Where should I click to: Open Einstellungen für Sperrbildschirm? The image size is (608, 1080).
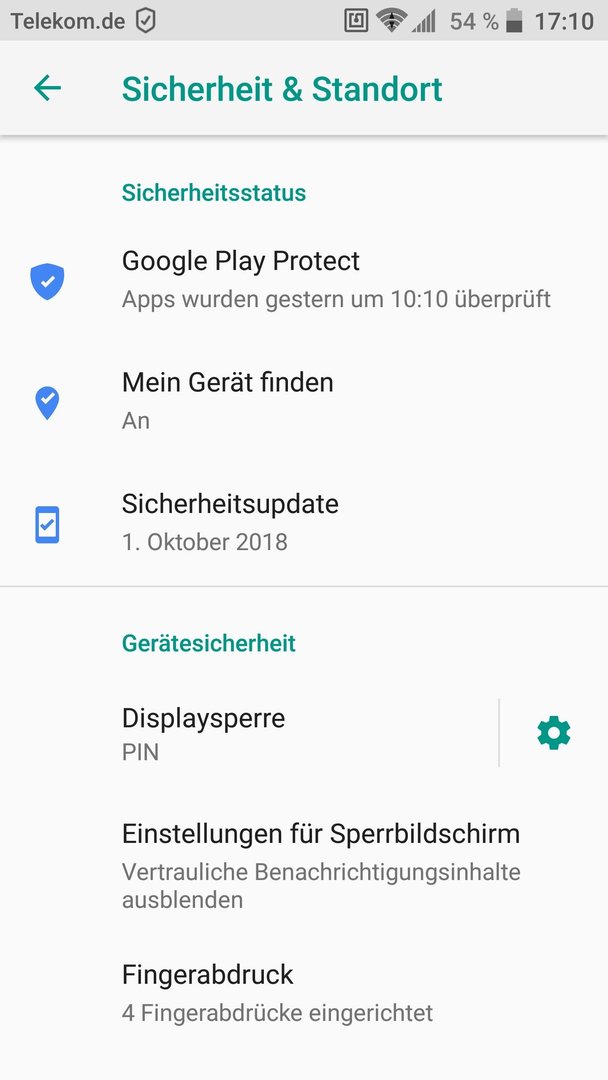click(304, 865)
